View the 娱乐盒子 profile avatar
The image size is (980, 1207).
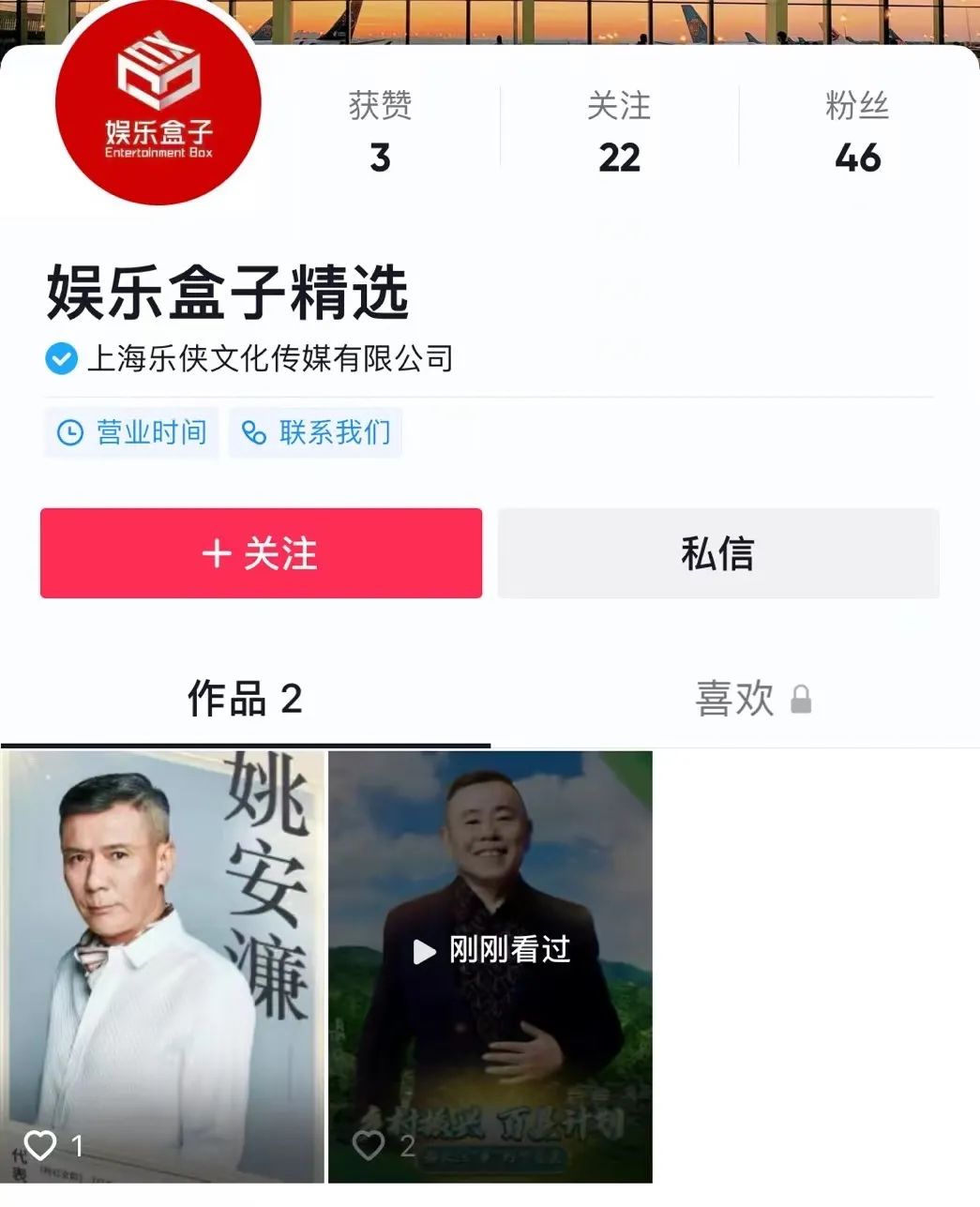tap(158, 105)
